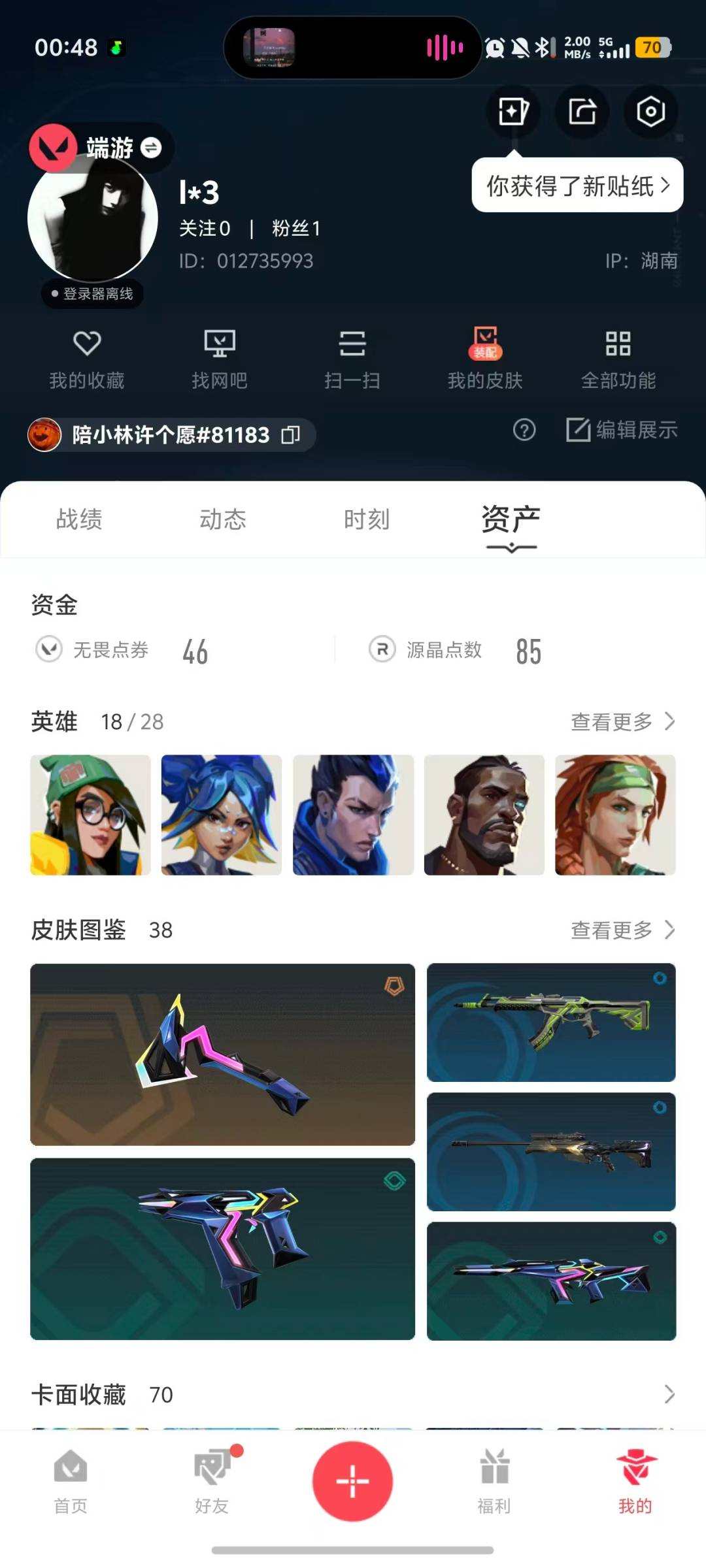Switch to the 战绩 tab
Screen dimensions: 706x1568
(77, 520)
